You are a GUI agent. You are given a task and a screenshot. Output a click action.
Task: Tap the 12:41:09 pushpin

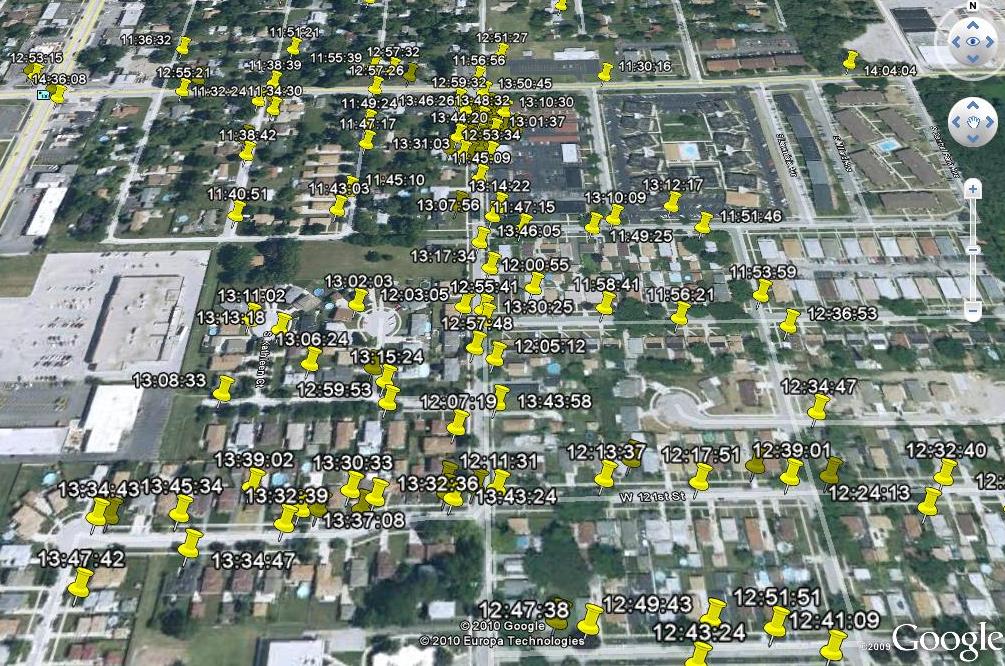pyautogui.click(x=833, y=645)
